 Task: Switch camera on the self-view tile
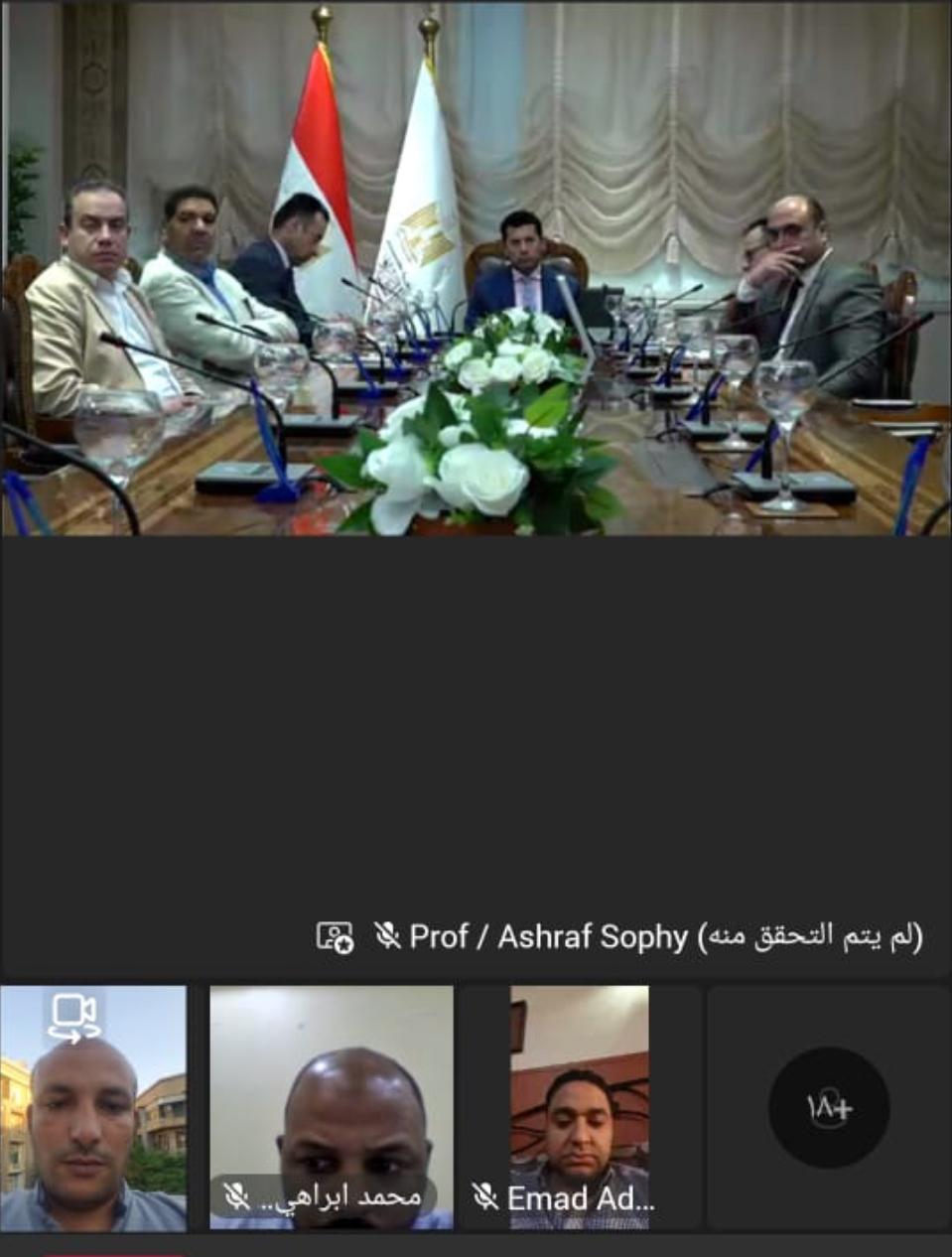74,1017
